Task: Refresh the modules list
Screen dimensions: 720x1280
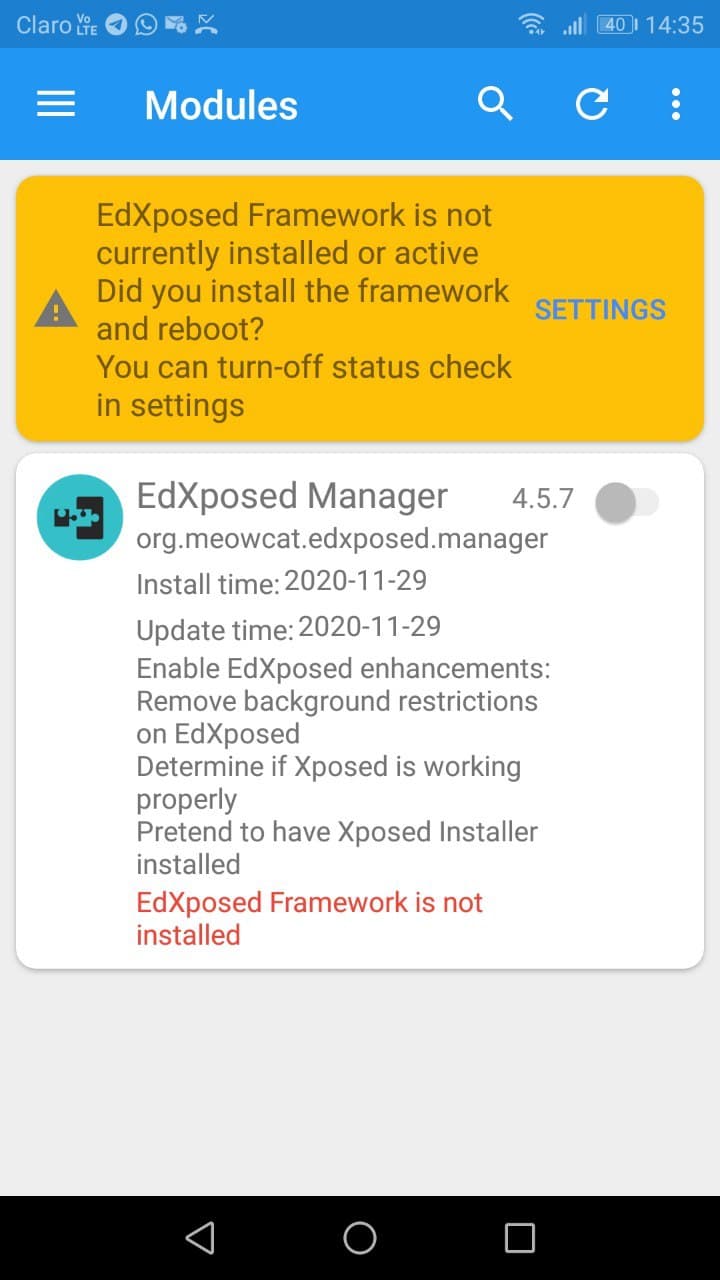Action: tap(591, 104)
